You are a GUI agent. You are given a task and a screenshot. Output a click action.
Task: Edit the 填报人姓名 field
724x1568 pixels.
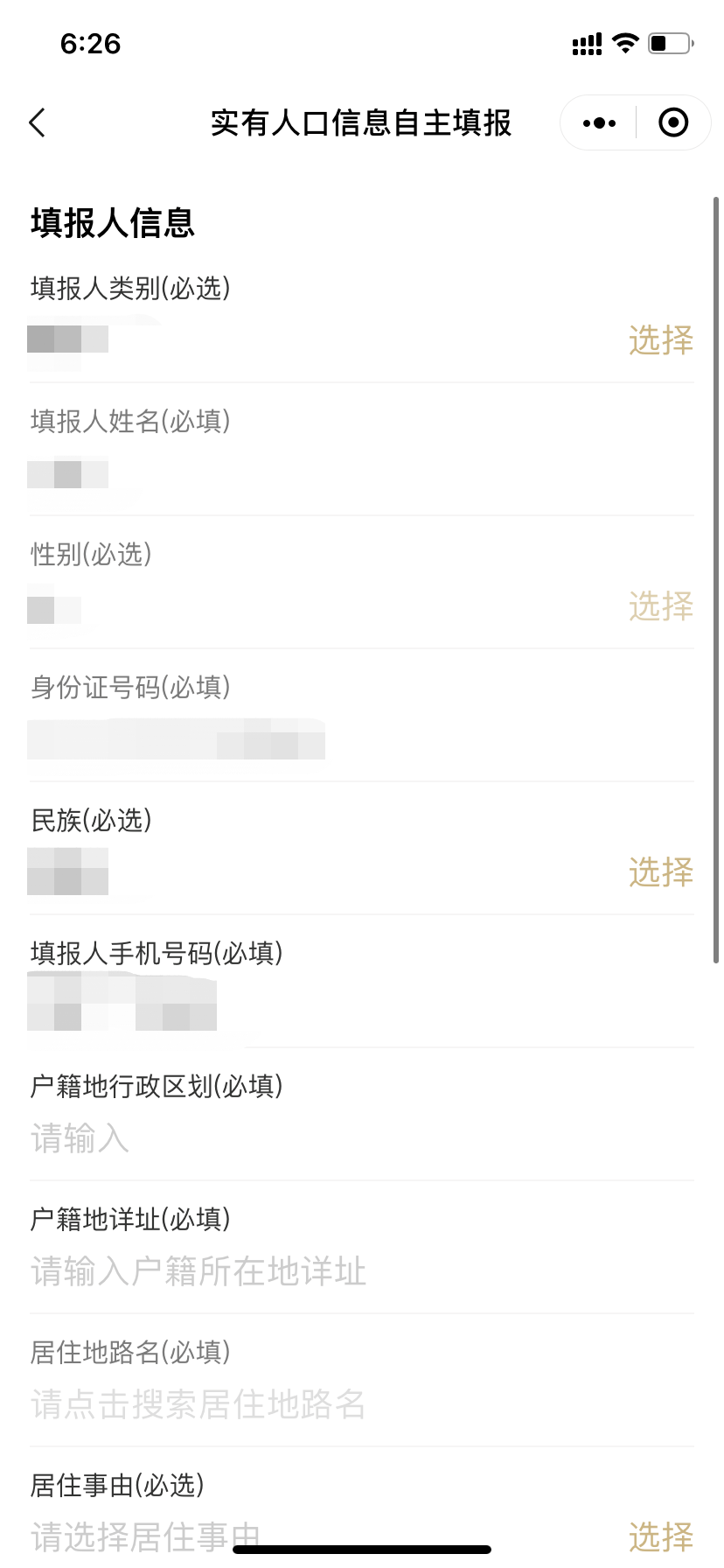pos(362,473)
